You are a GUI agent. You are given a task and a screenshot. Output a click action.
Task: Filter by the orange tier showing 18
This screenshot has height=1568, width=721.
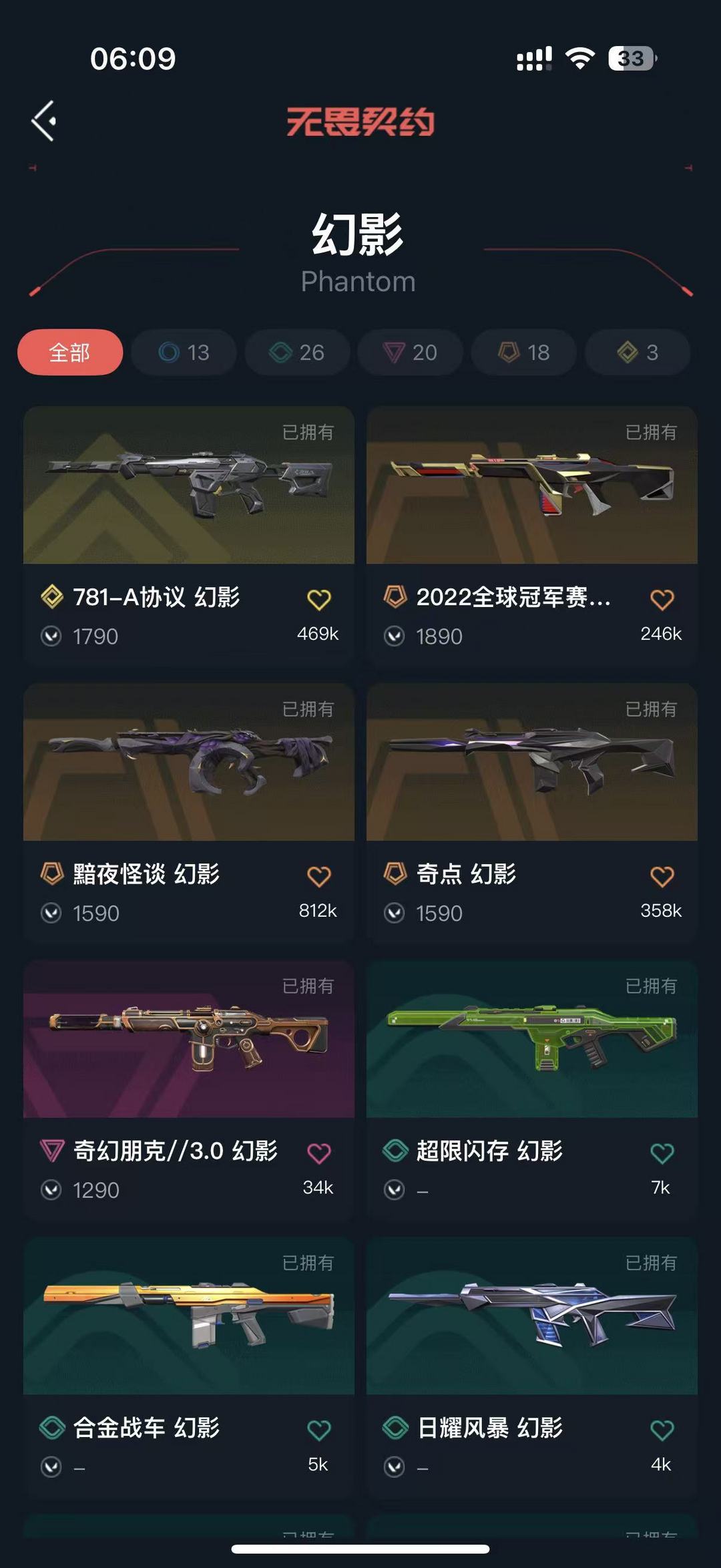(524, 352)
